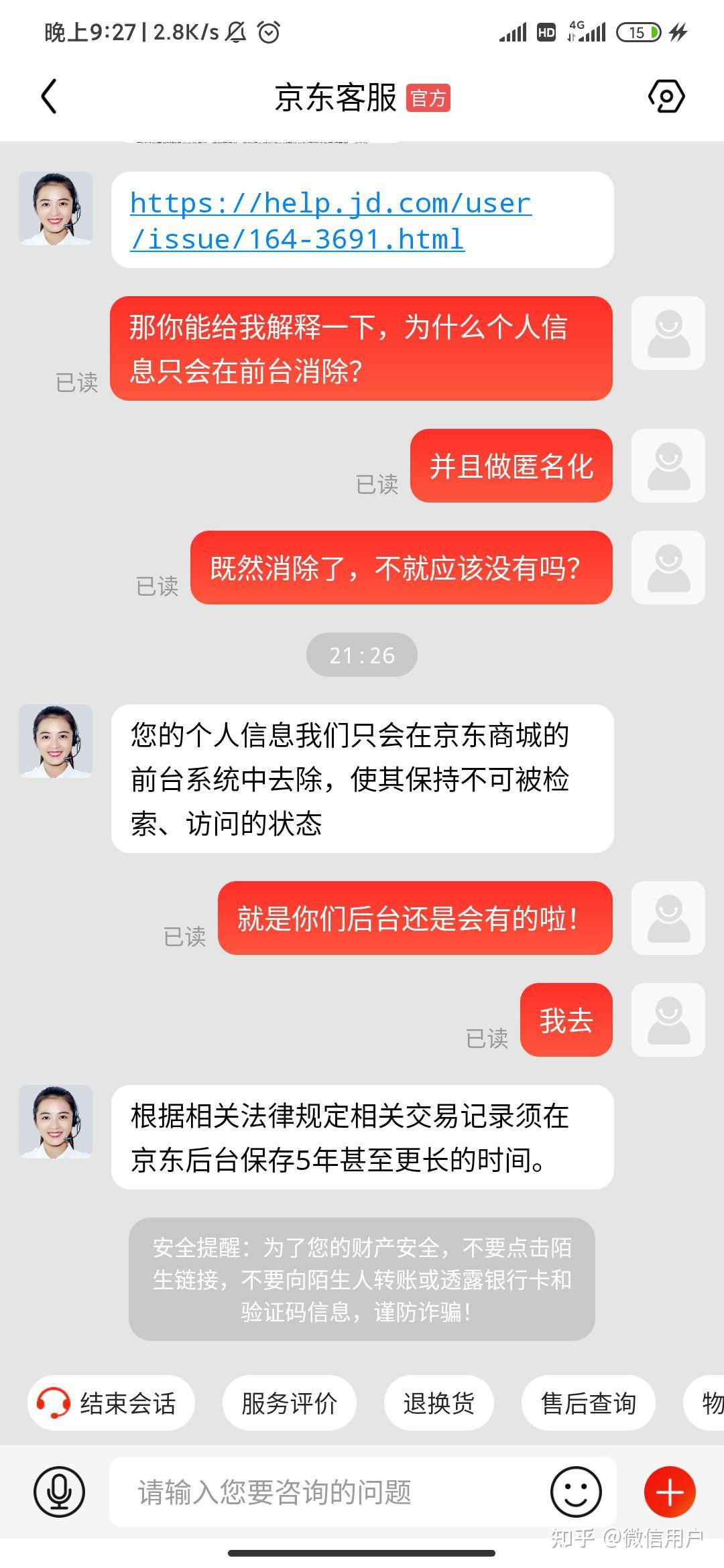The height and width of the screenshot is (1568, 724).
Task: Go back from the 京东客服 chat
Action: (x=49, y=97)
